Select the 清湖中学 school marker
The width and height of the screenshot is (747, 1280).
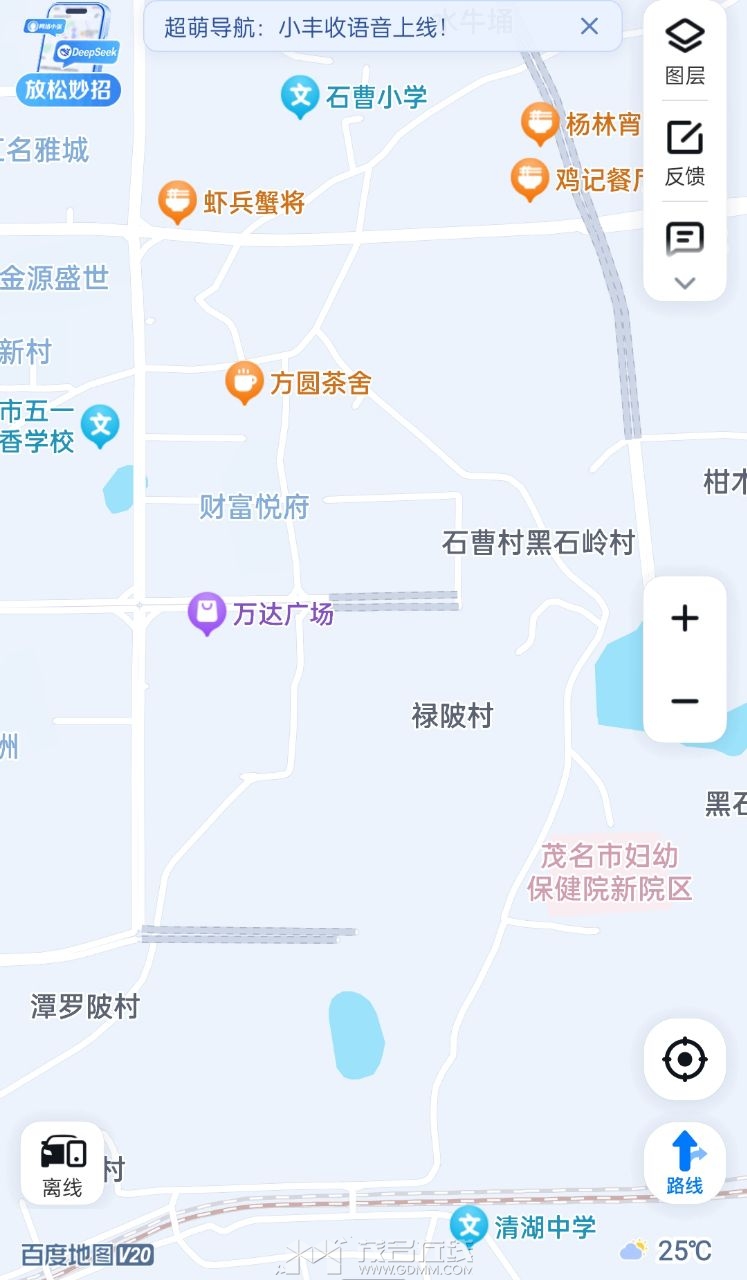pos(467,1225)
